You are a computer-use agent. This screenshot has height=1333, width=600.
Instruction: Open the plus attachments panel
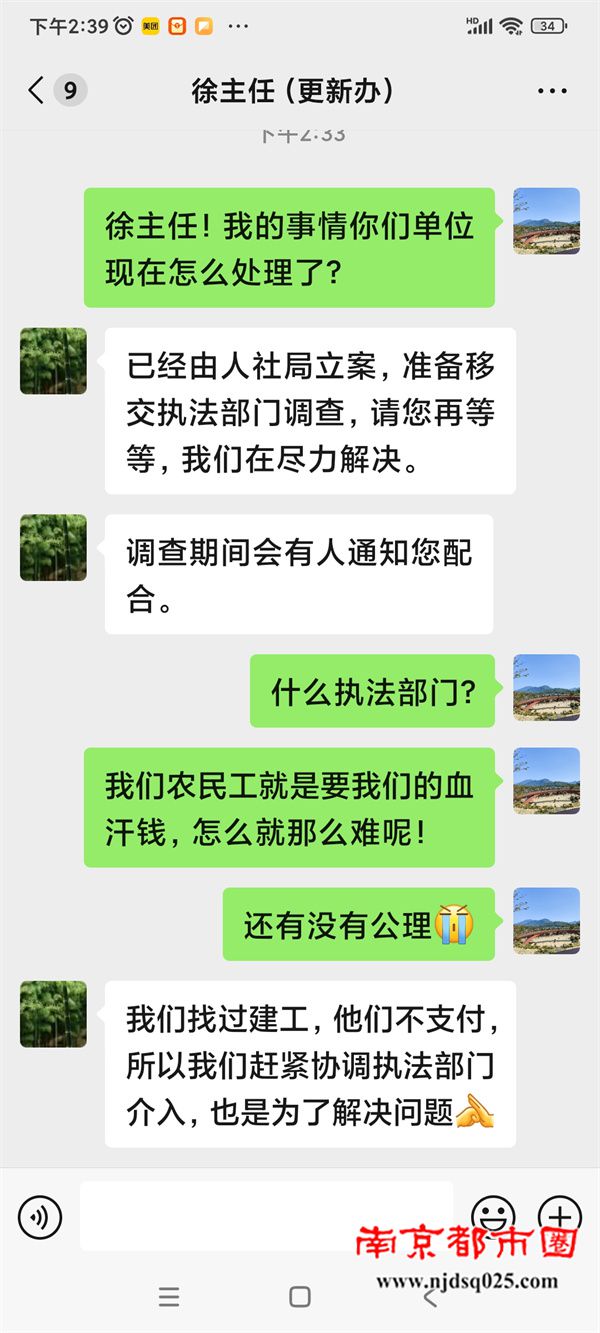click(560, 1216)
